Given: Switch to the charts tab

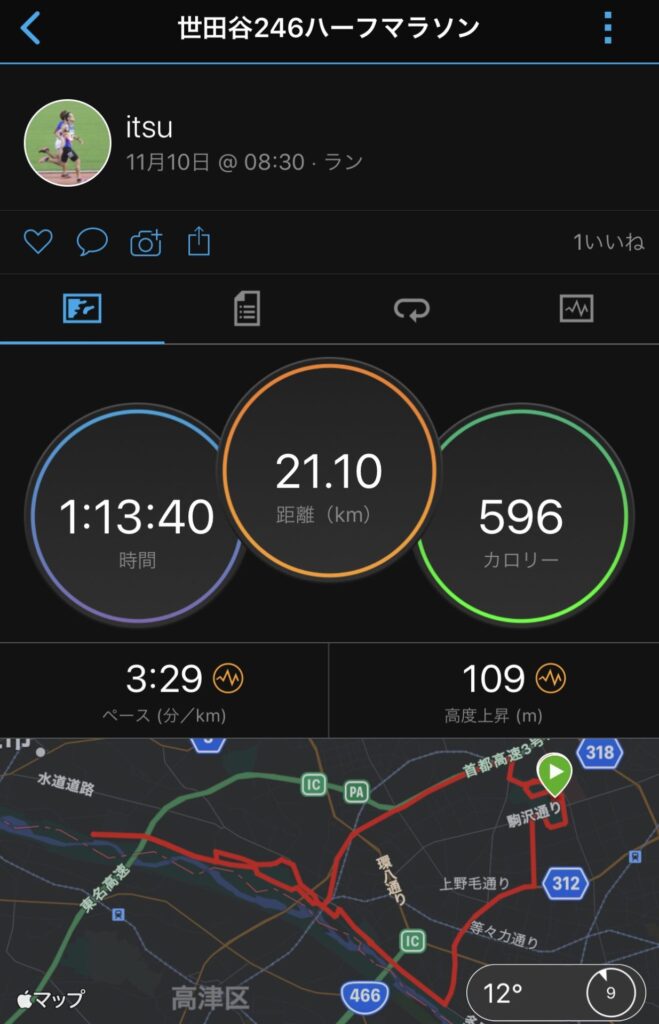Looking at the screenshot, I should 576,309.
